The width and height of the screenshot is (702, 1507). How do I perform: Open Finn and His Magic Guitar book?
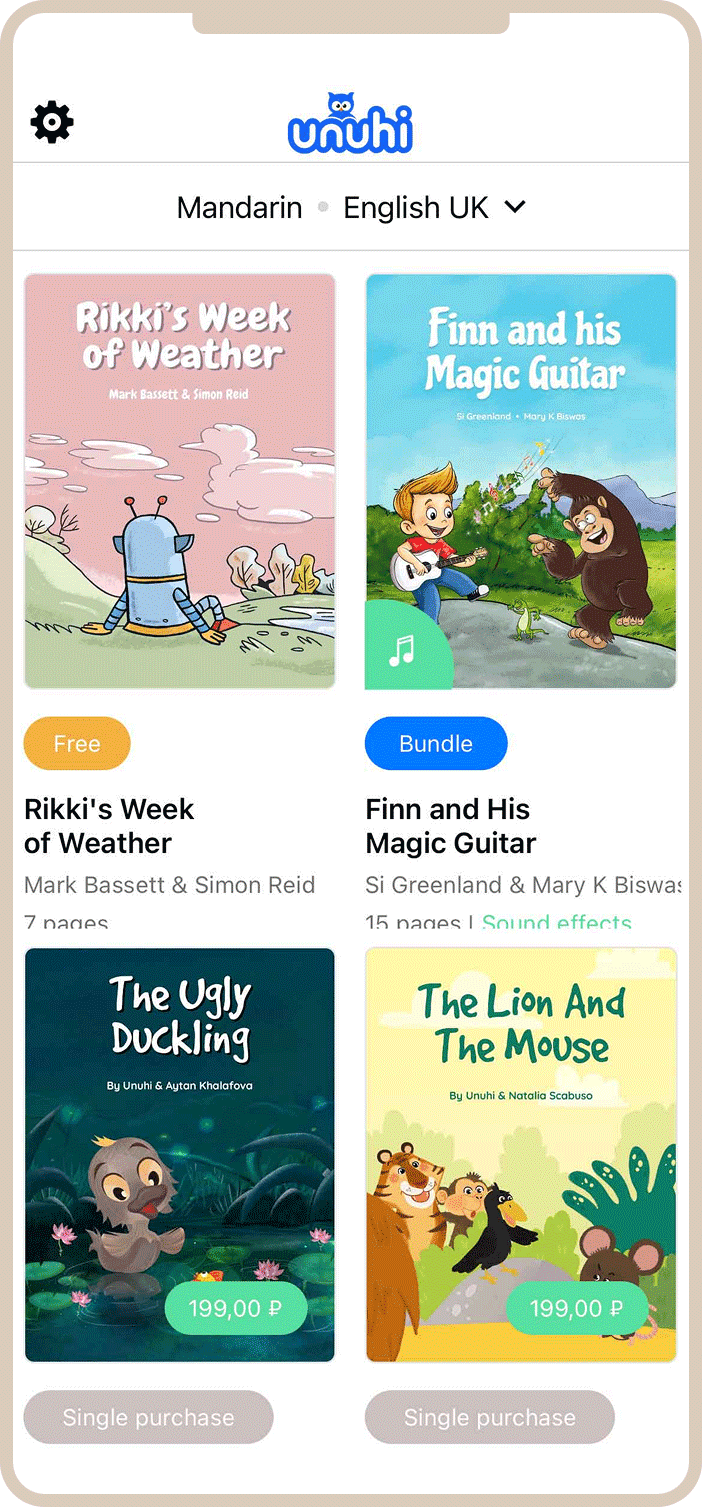[521, 481]
